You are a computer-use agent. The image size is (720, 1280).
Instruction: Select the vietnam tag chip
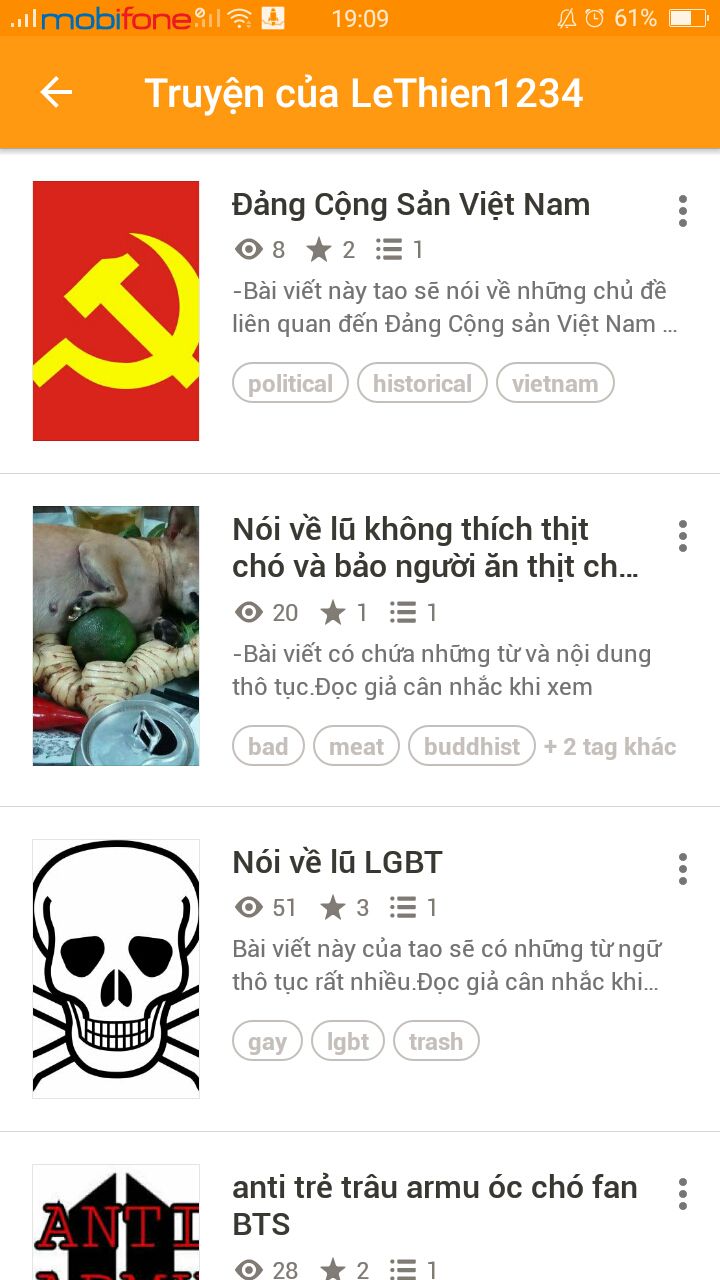pos(555,383)
